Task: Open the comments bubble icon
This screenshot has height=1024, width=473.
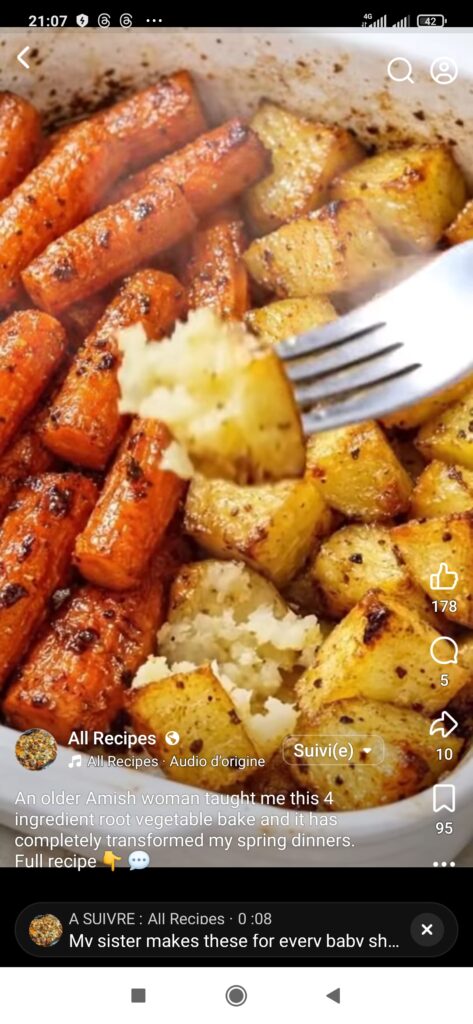Action: point(444,650)
